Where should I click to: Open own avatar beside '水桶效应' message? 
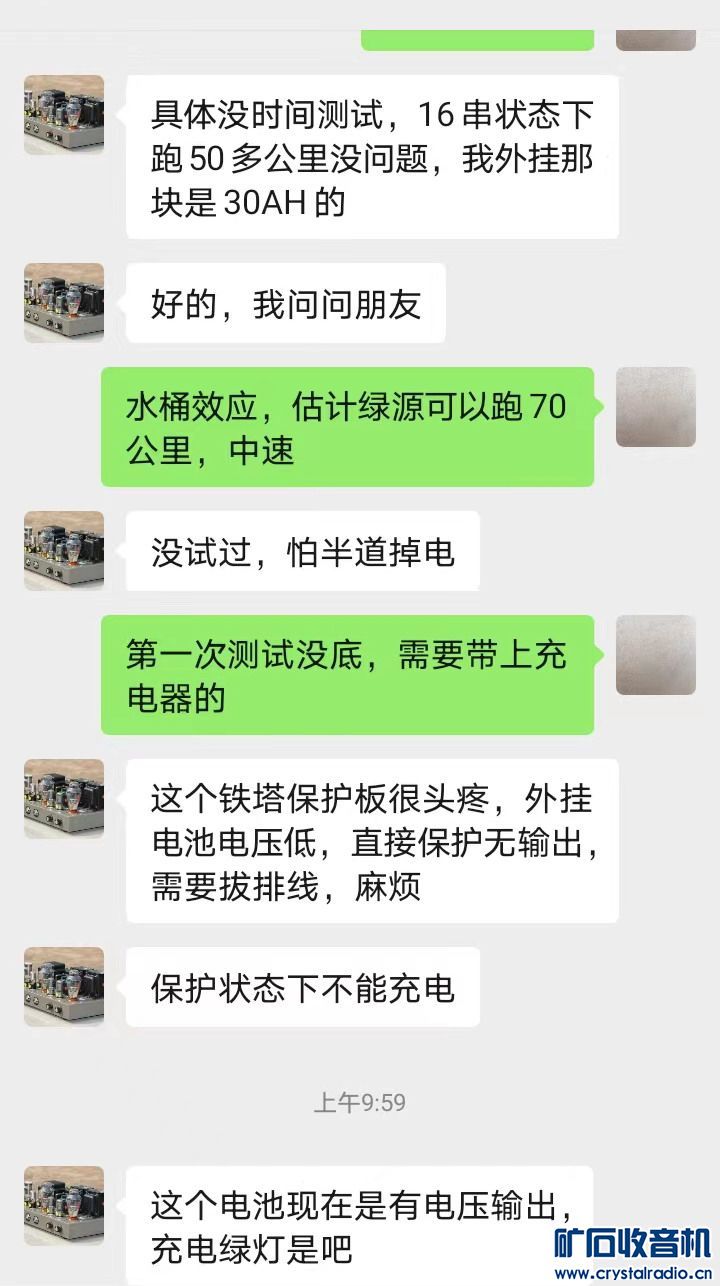[x=656, y=407]
